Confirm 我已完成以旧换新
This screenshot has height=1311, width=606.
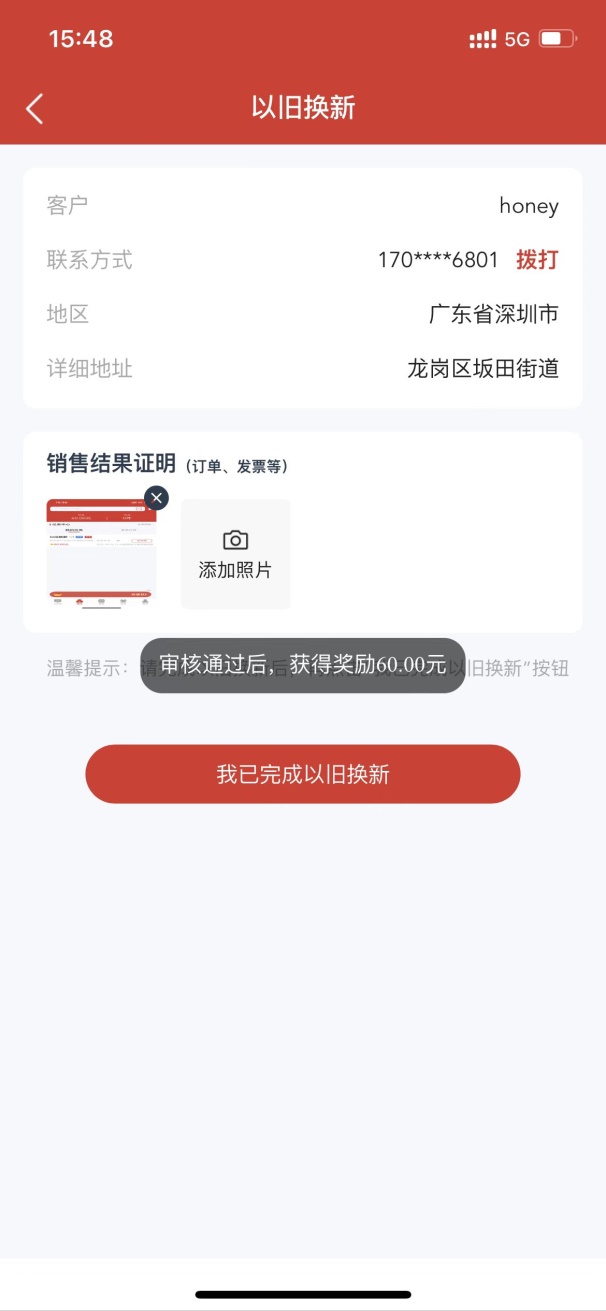click(303, 774)
